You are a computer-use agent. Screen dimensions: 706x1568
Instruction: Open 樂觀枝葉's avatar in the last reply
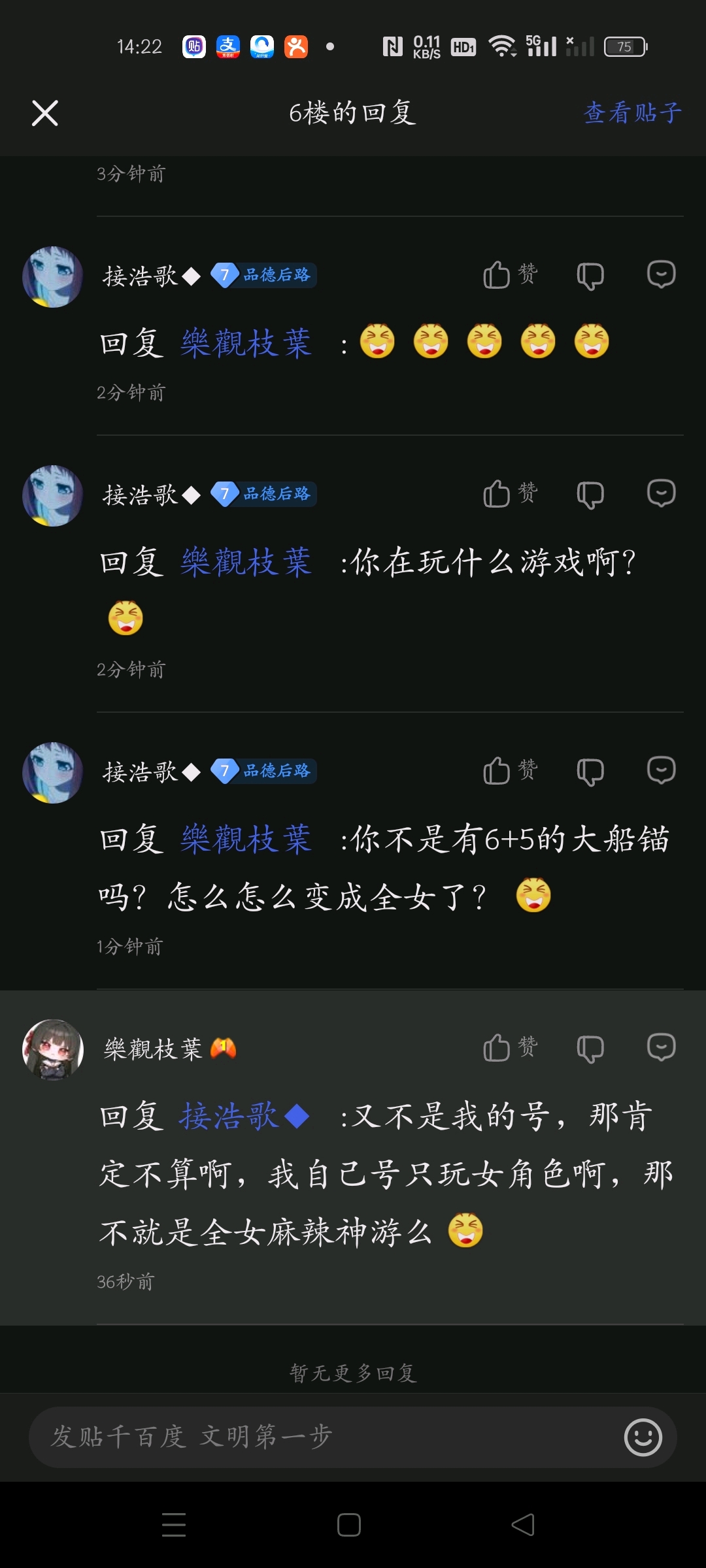click(x=53, y=1049)
